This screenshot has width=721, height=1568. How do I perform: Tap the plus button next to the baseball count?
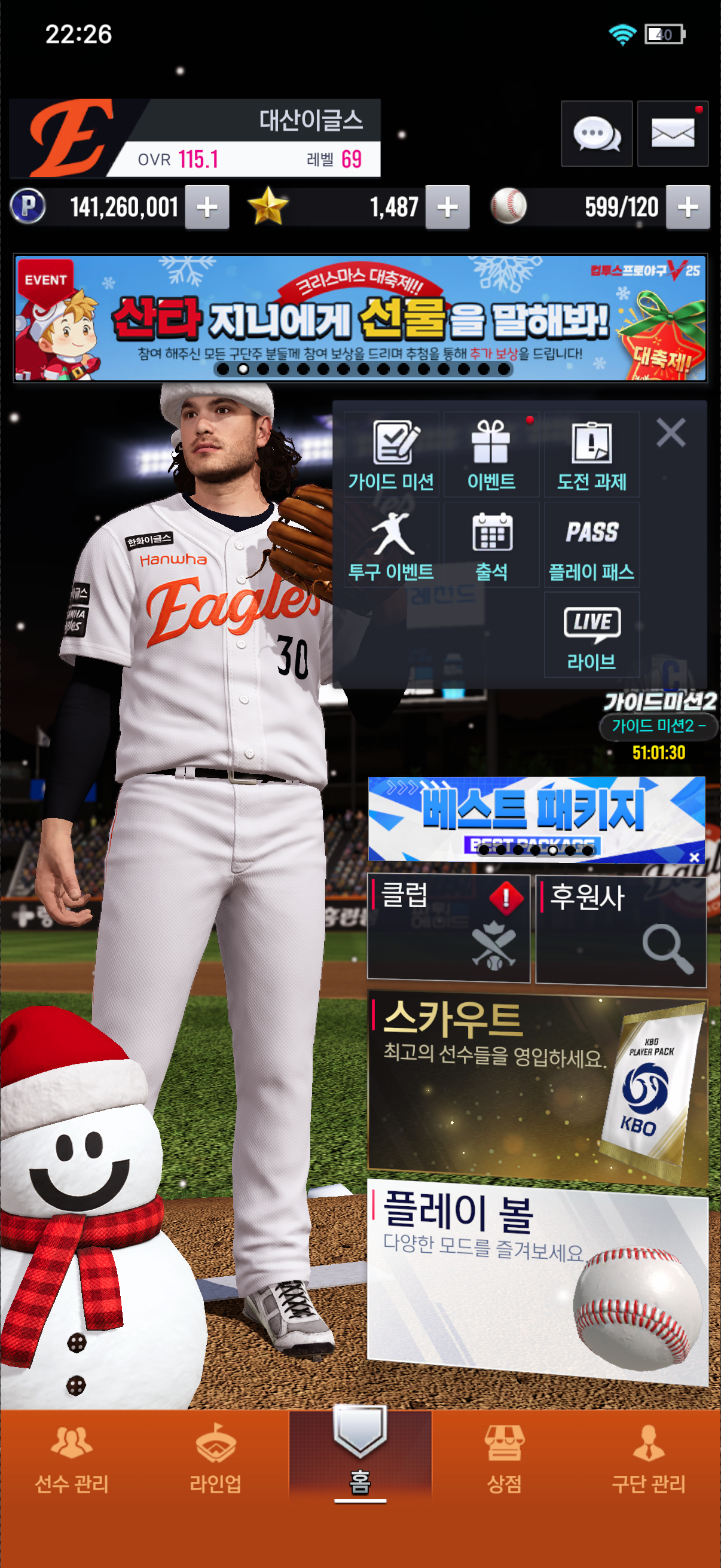pos(688,208)
